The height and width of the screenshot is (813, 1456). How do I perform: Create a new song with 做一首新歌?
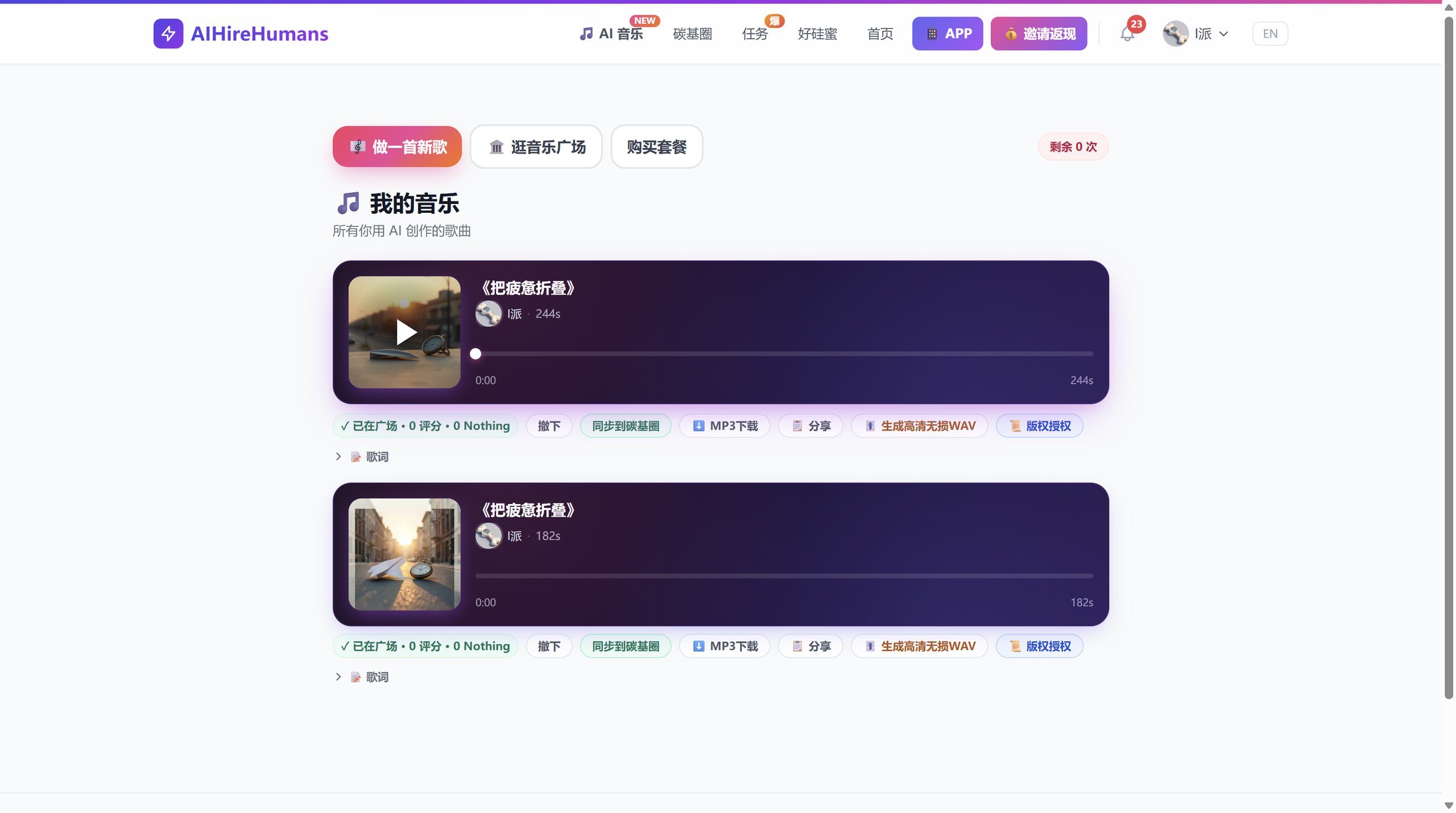point(397,147)
